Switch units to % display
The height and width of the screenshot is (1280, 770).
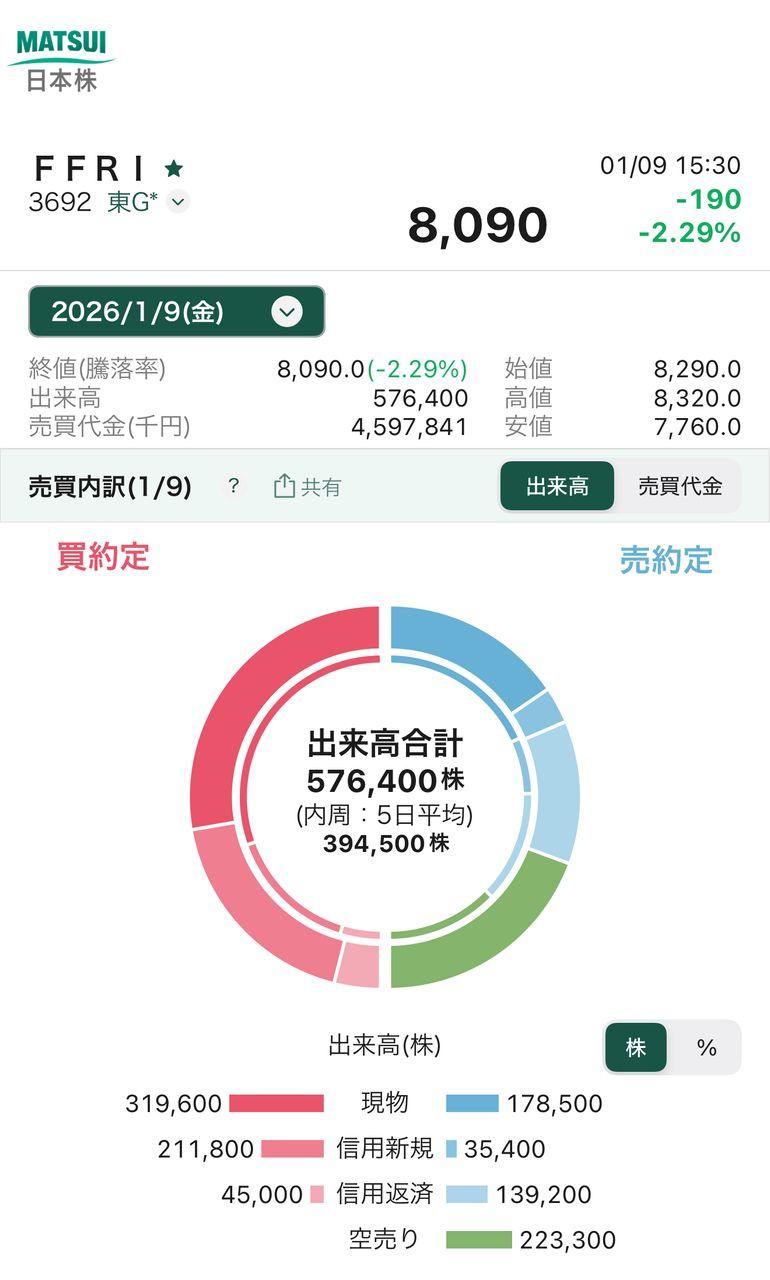click(x=707, y=1048)
